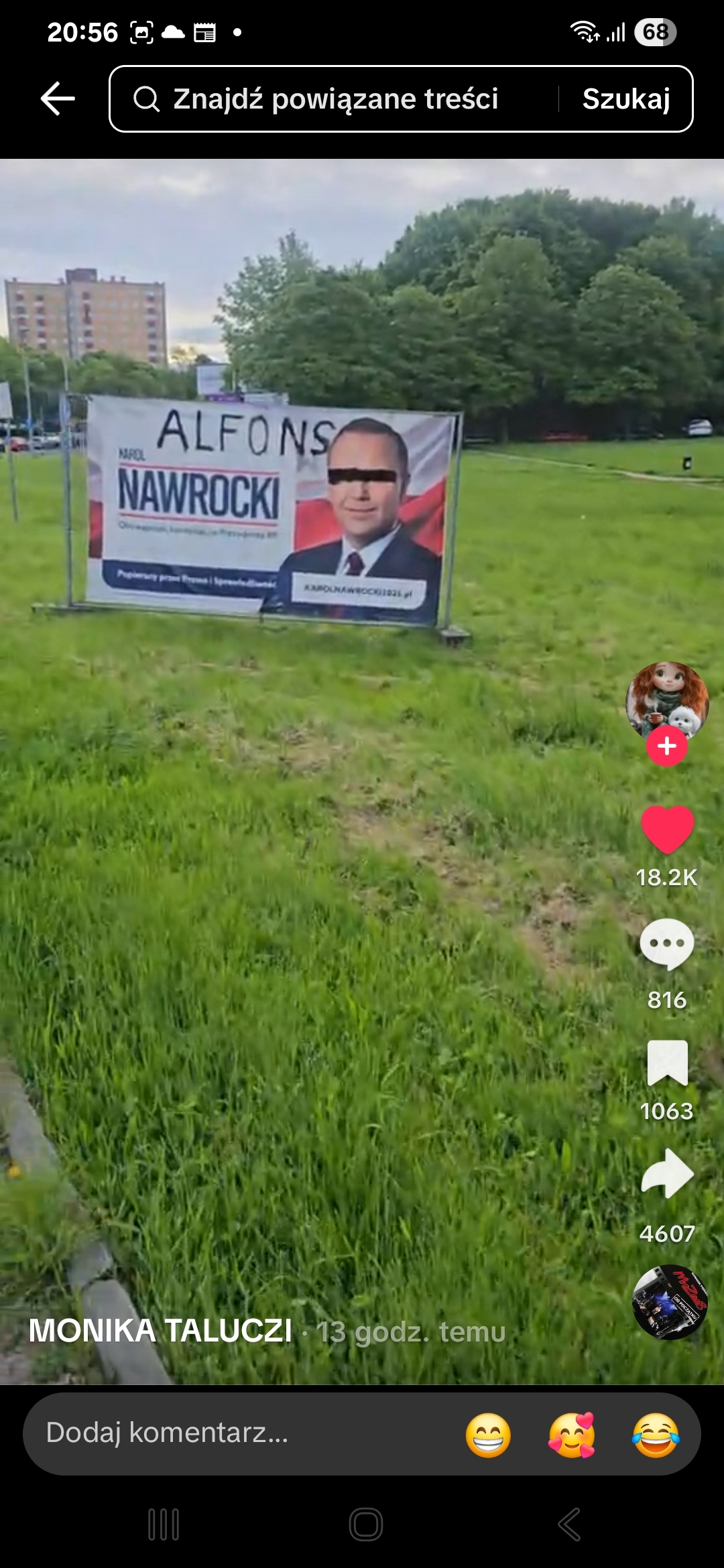The image size is (724, 1568).
Task: Send the smiling face with hearts emoji
Action: (572, 1435)
